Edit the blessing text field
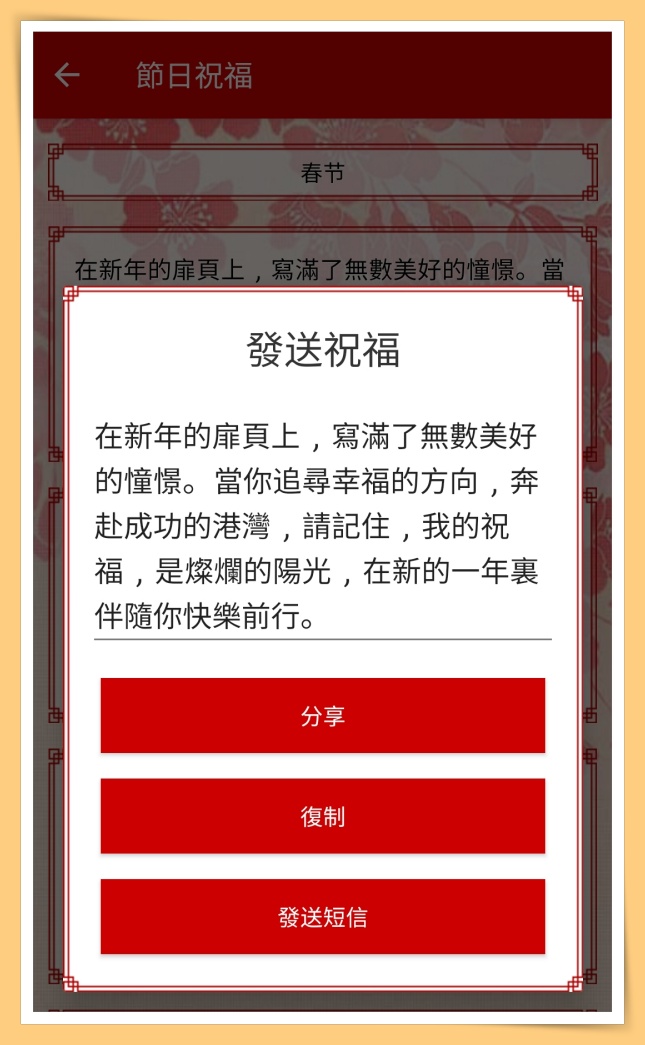Screen dimensions: 645x1045 click(x=322, y=527)
